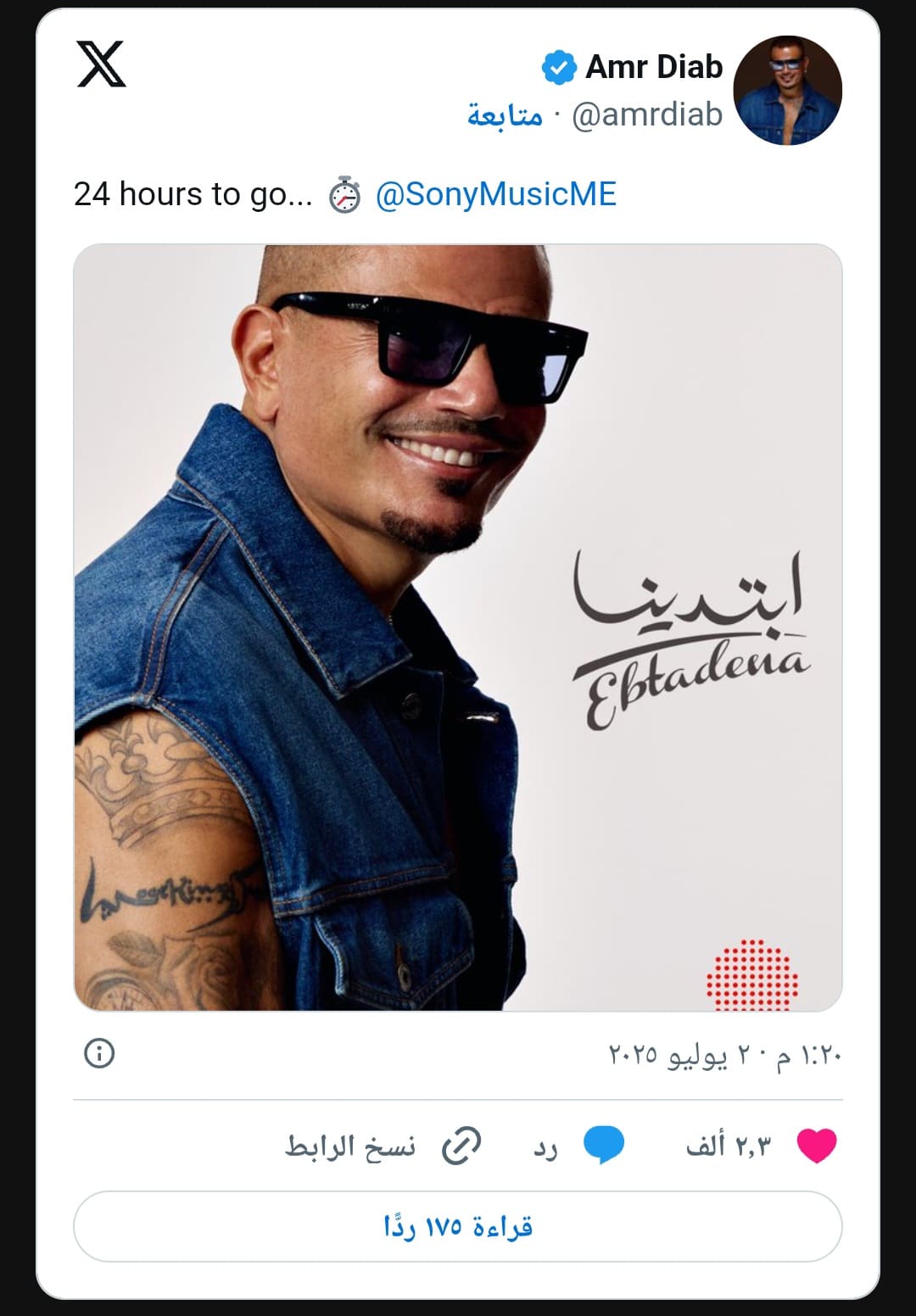Screen dimensions: 916x1316
Task: Read the 175 replies
Action: click(458, 1226)
